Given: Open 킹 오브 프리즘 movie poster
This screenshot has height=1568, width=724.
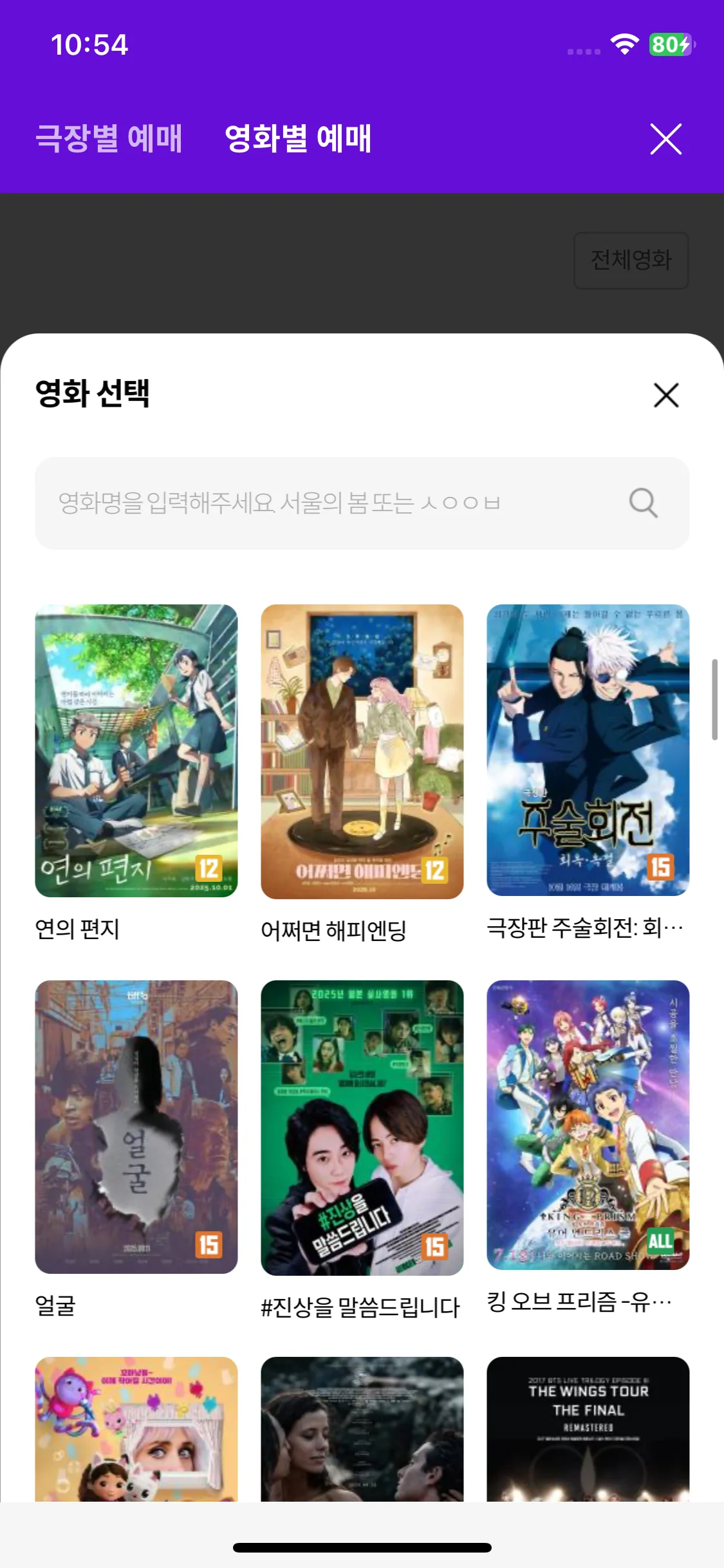Looking at the screenshot, I should point(588,1125).
